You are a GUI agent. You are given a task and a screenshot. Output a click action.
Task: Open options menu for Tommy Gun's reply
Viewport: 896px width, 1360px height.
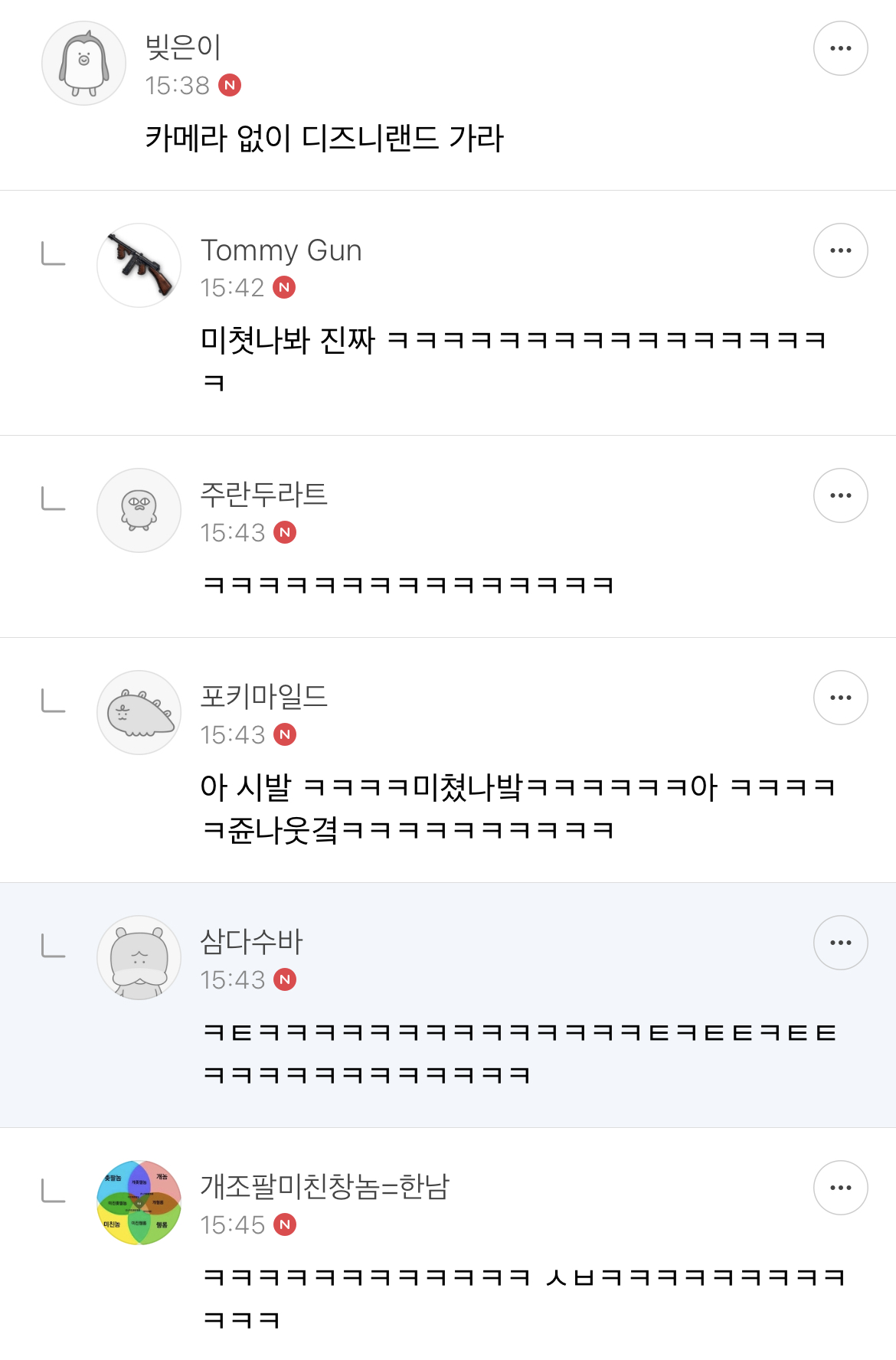840,250
